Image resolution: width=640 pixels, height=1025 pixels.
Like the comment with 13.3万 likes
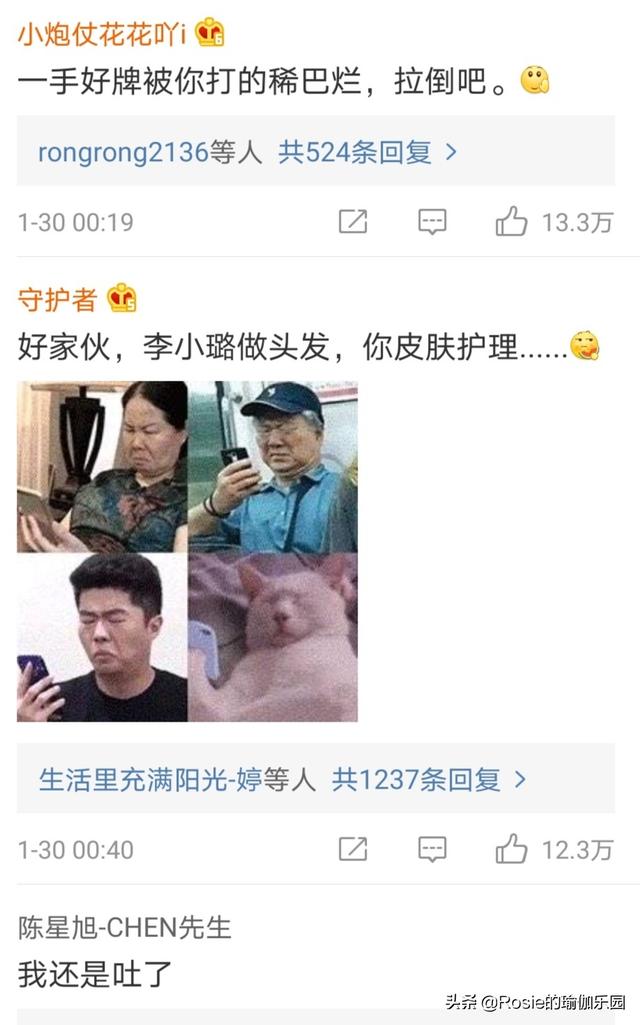pyautogui.click(x=511, y=222)
